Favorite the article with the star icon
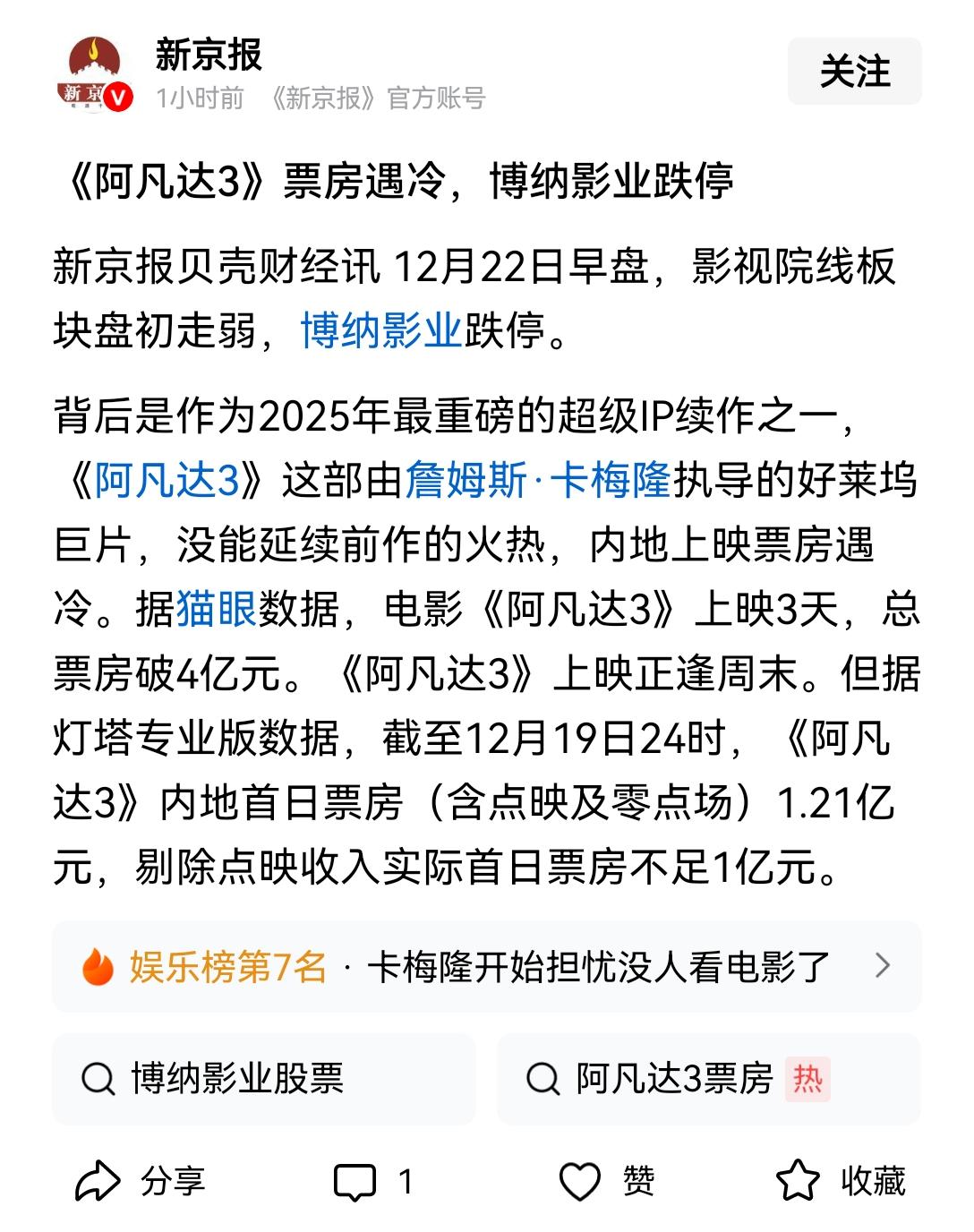 (796, 1180)
